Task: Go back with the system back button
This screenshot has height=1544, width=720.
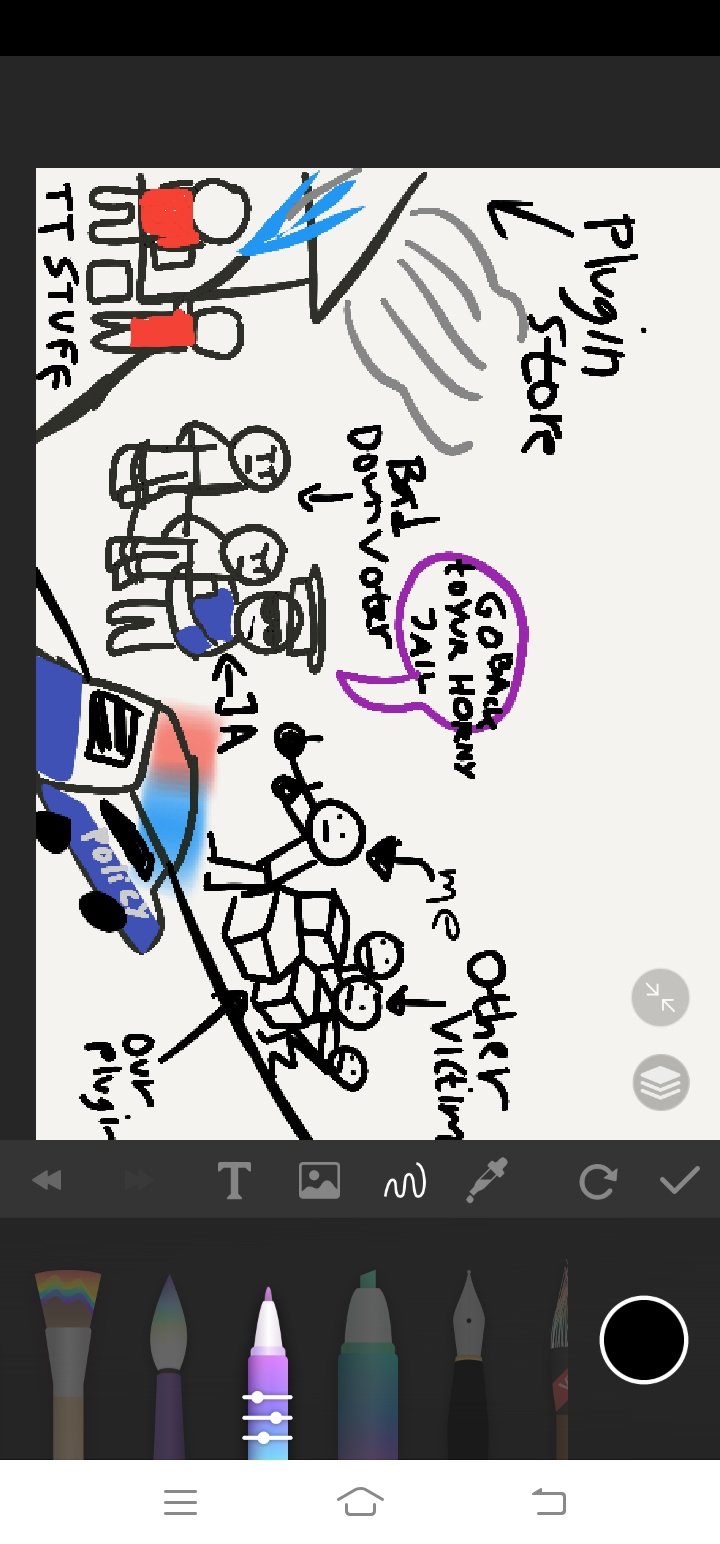Action: pos(548,1501)
